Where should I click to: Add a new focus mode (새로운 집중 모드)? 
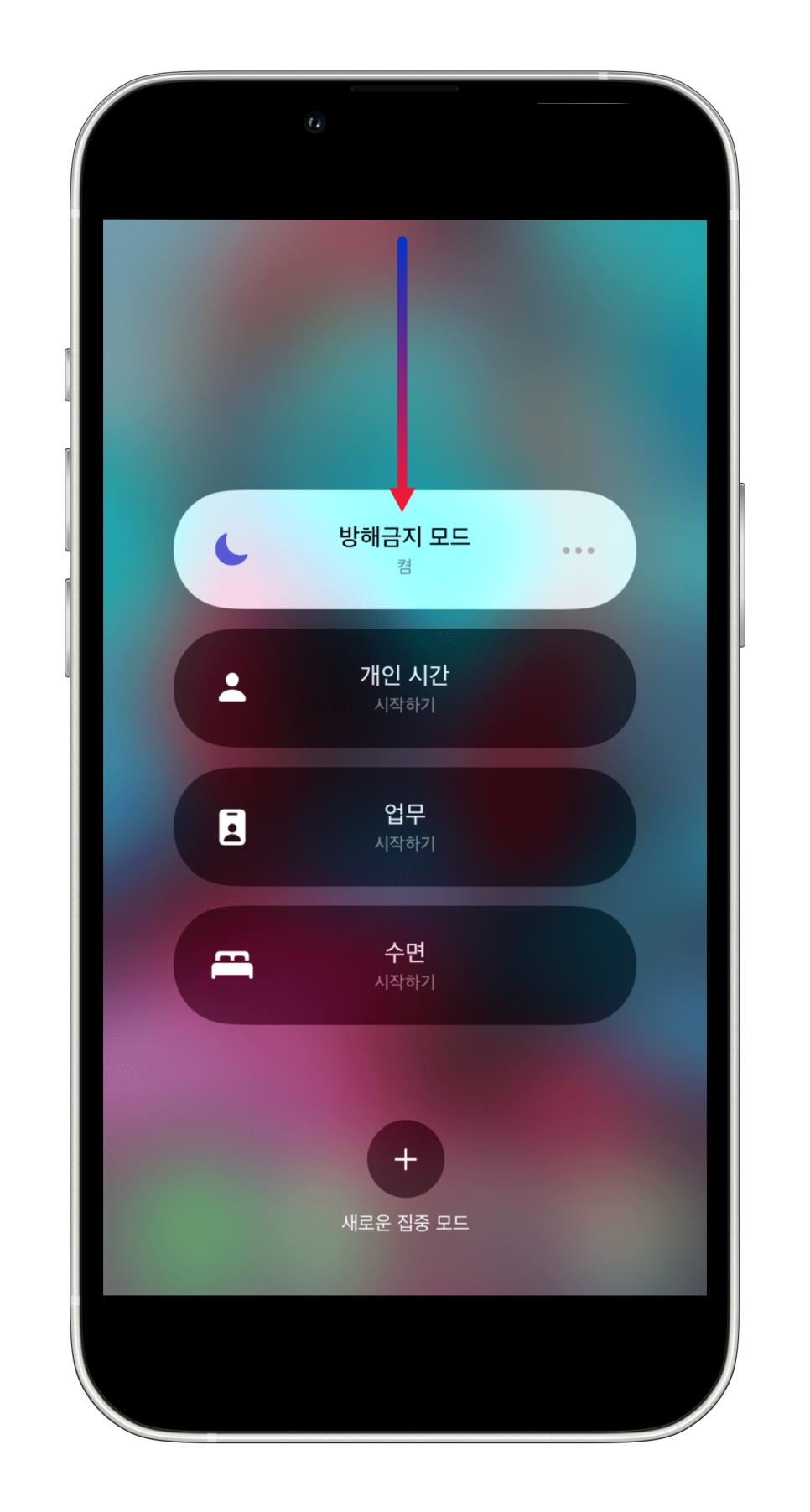tap(406, 1159)
